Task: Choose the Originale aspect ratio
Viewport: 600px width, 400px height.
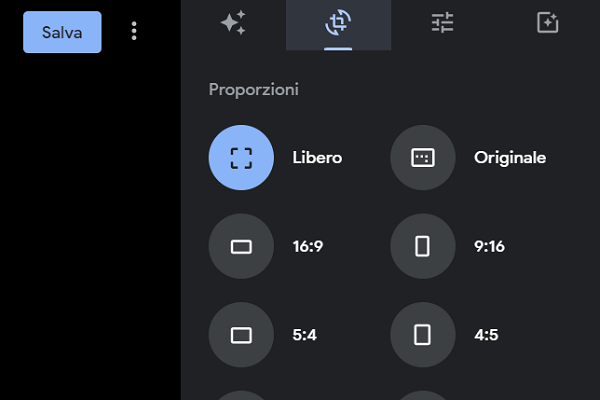Action: 422,158
